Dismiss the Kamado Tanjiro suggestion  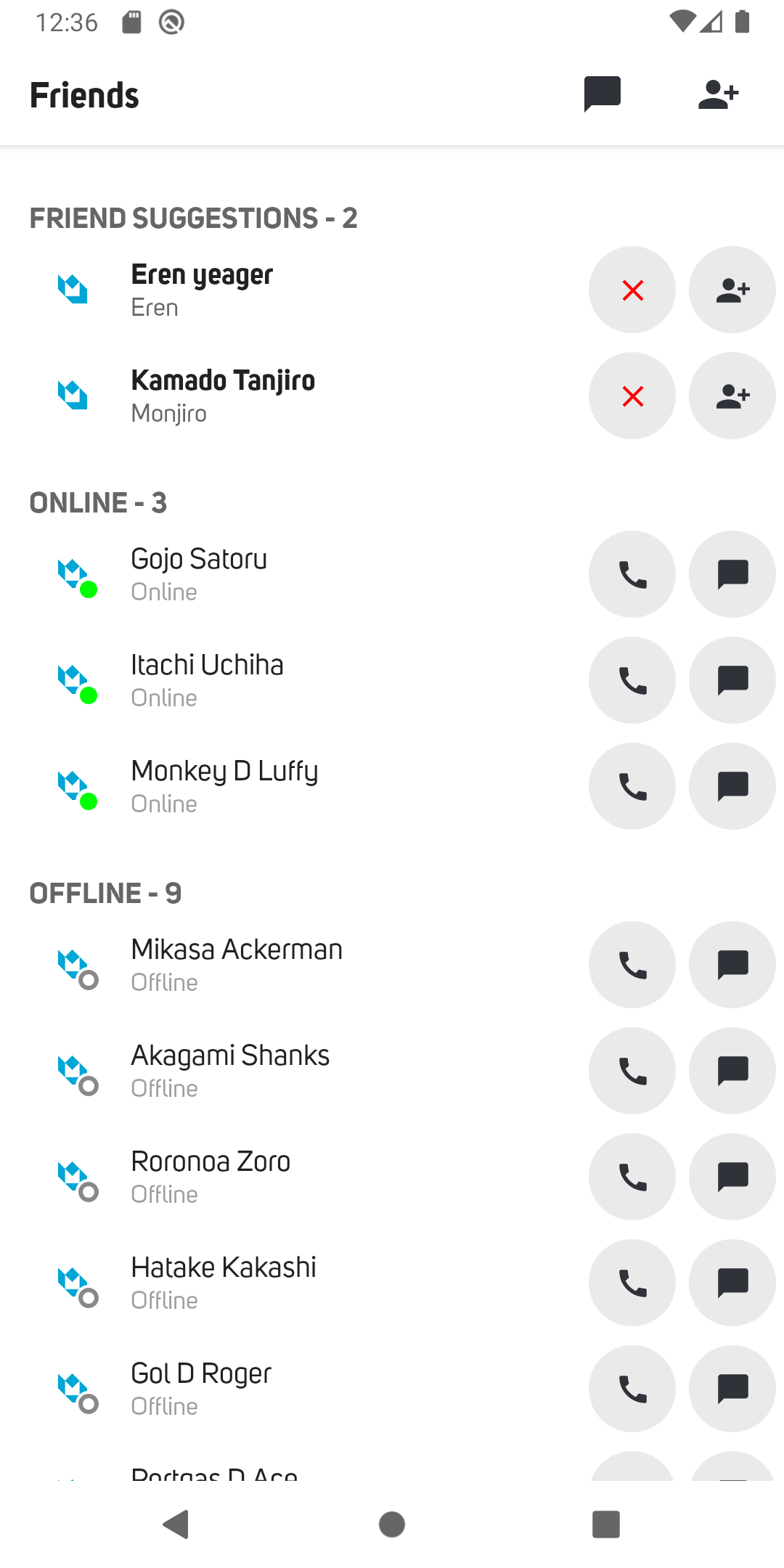click(x=632, y=396)
